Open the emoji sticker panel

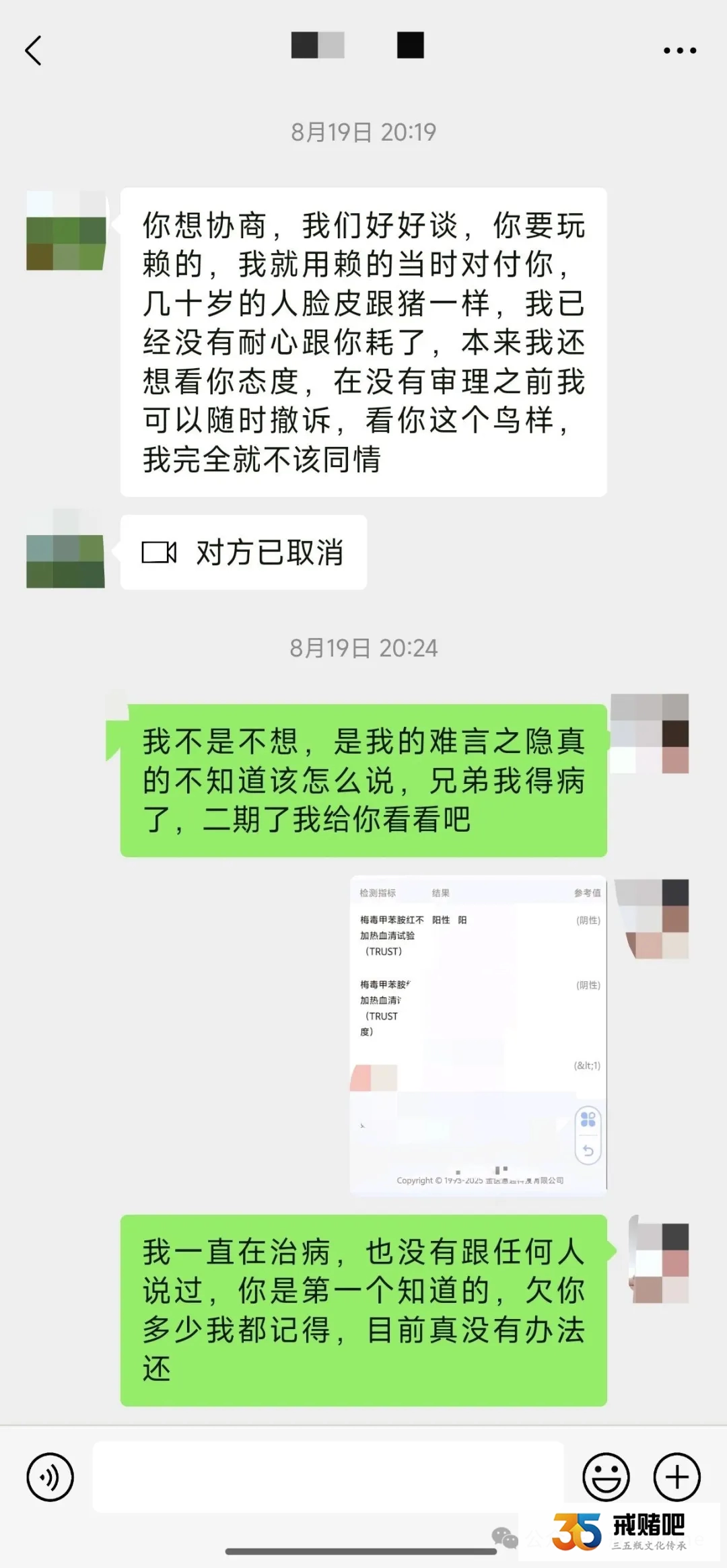click(x=606, y=1477)
